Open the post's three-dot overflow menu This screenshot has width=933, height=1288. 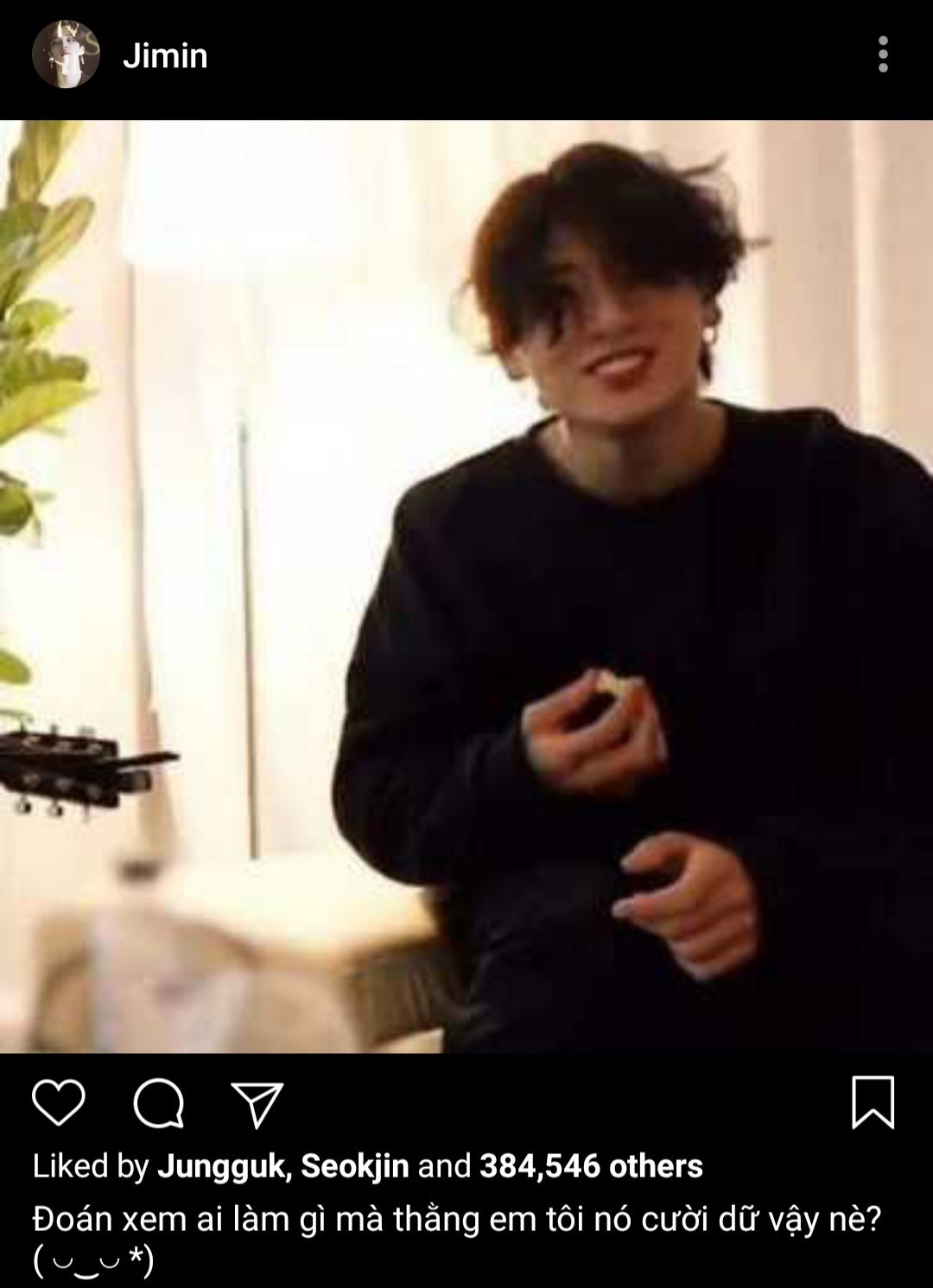(882, 54)
